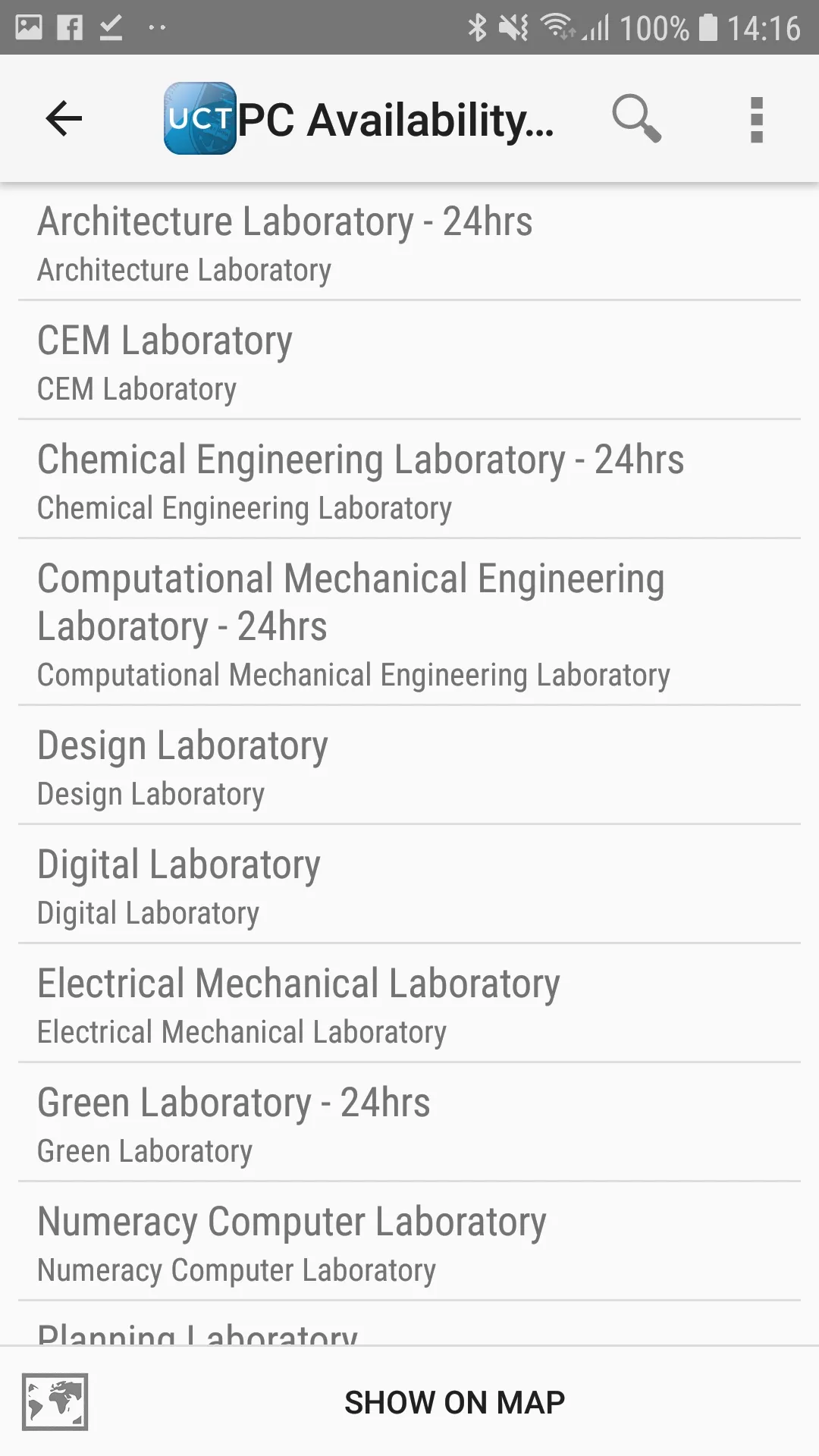Select Digital Laboratory
This screenshot has width=819, height=1456.
click(x=409, y=886)
